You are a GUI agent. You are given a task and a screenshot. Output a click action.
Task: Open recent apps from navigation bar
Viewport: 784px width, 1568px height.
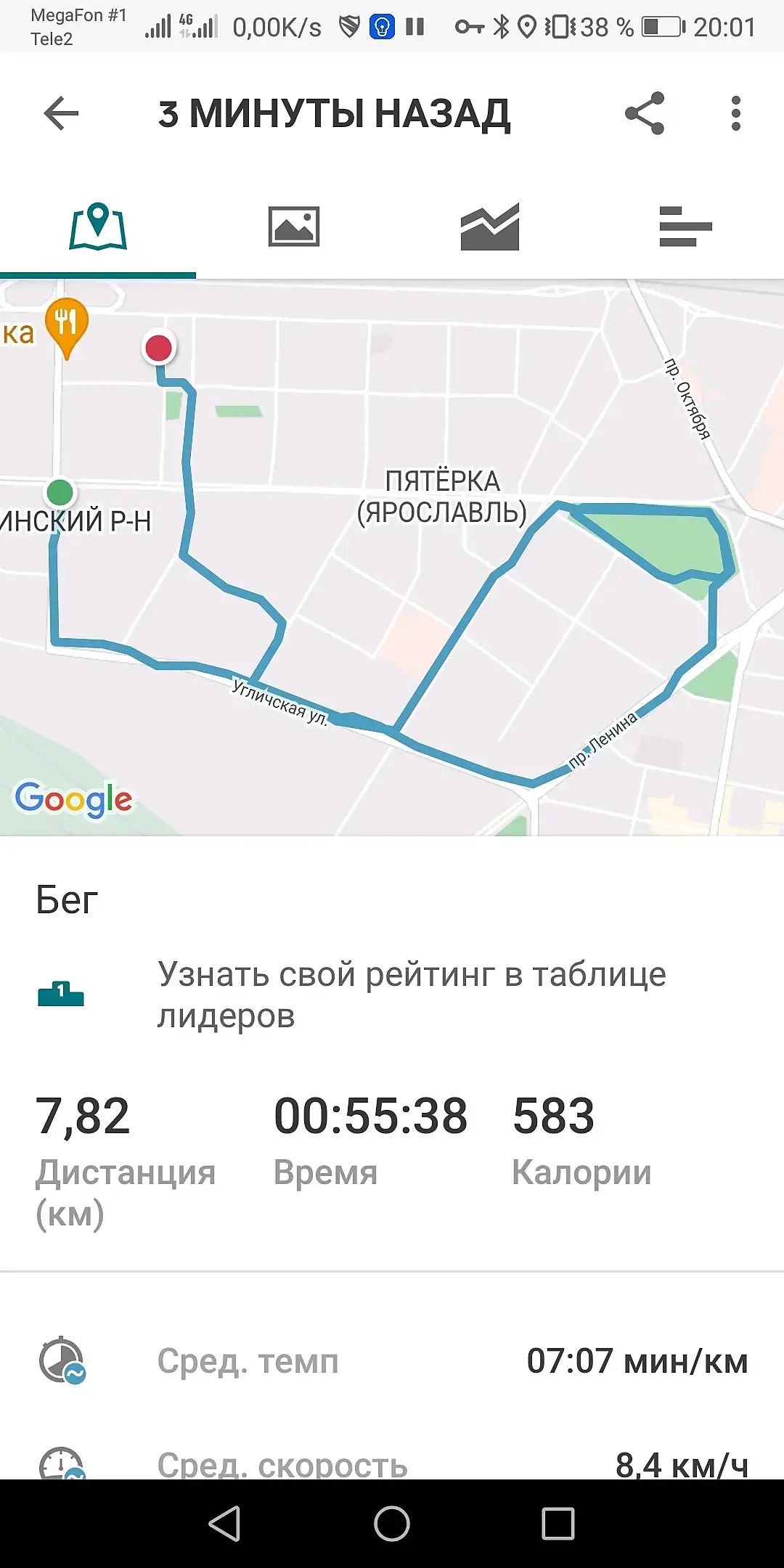[x=558, y=1523]
